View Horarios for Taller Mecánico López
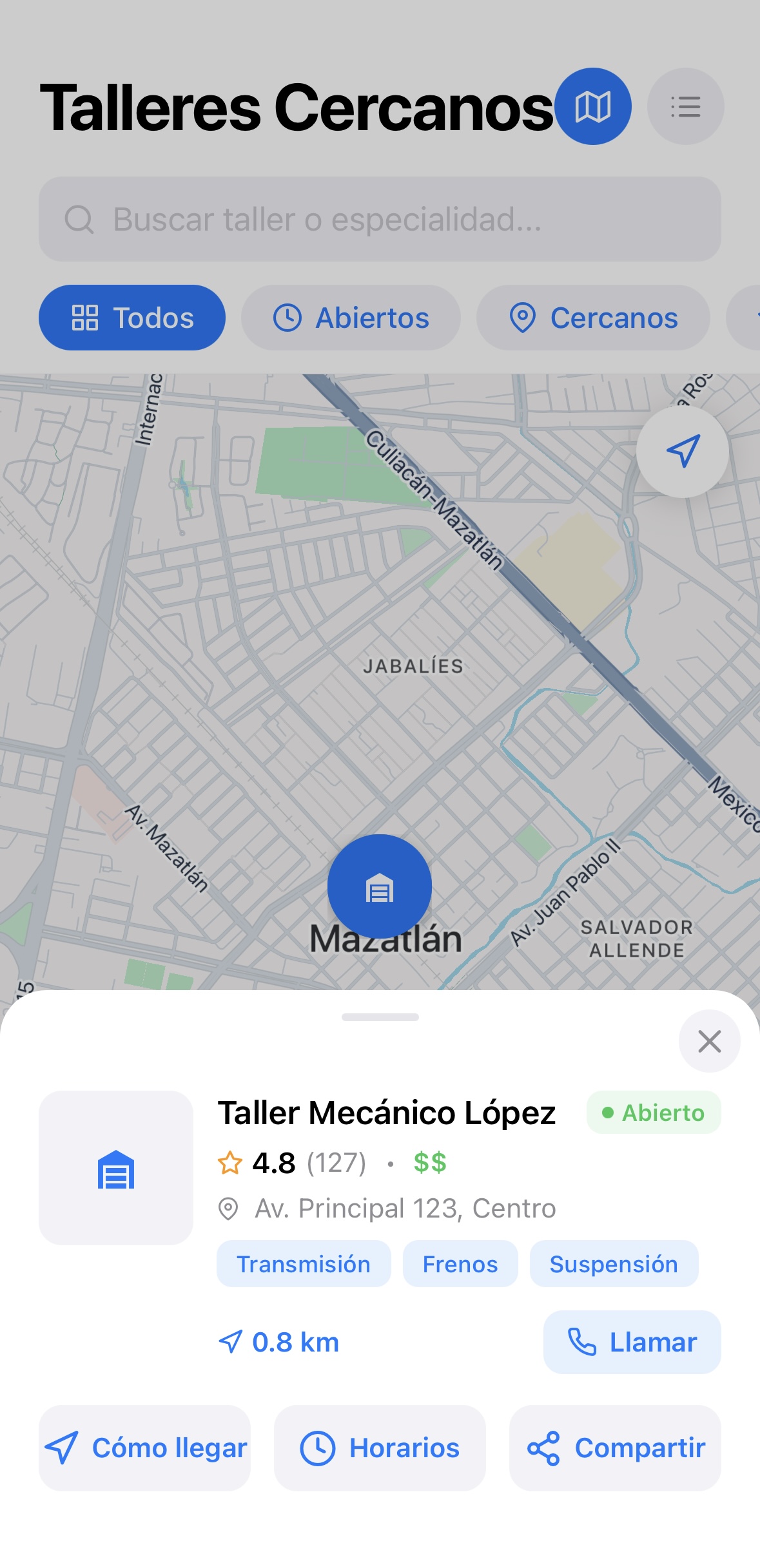The image size is (760, 1568). pos(379,1449)
